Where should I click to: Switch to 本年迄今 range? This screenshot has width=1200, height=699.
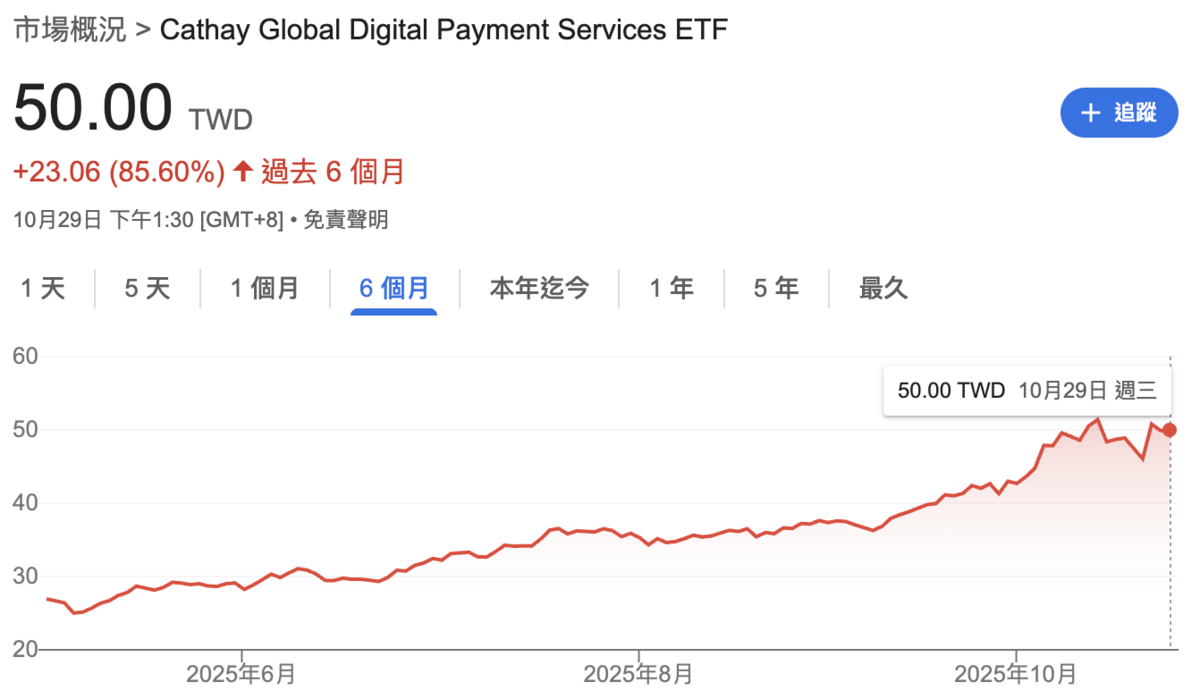(x=539, y=289)
